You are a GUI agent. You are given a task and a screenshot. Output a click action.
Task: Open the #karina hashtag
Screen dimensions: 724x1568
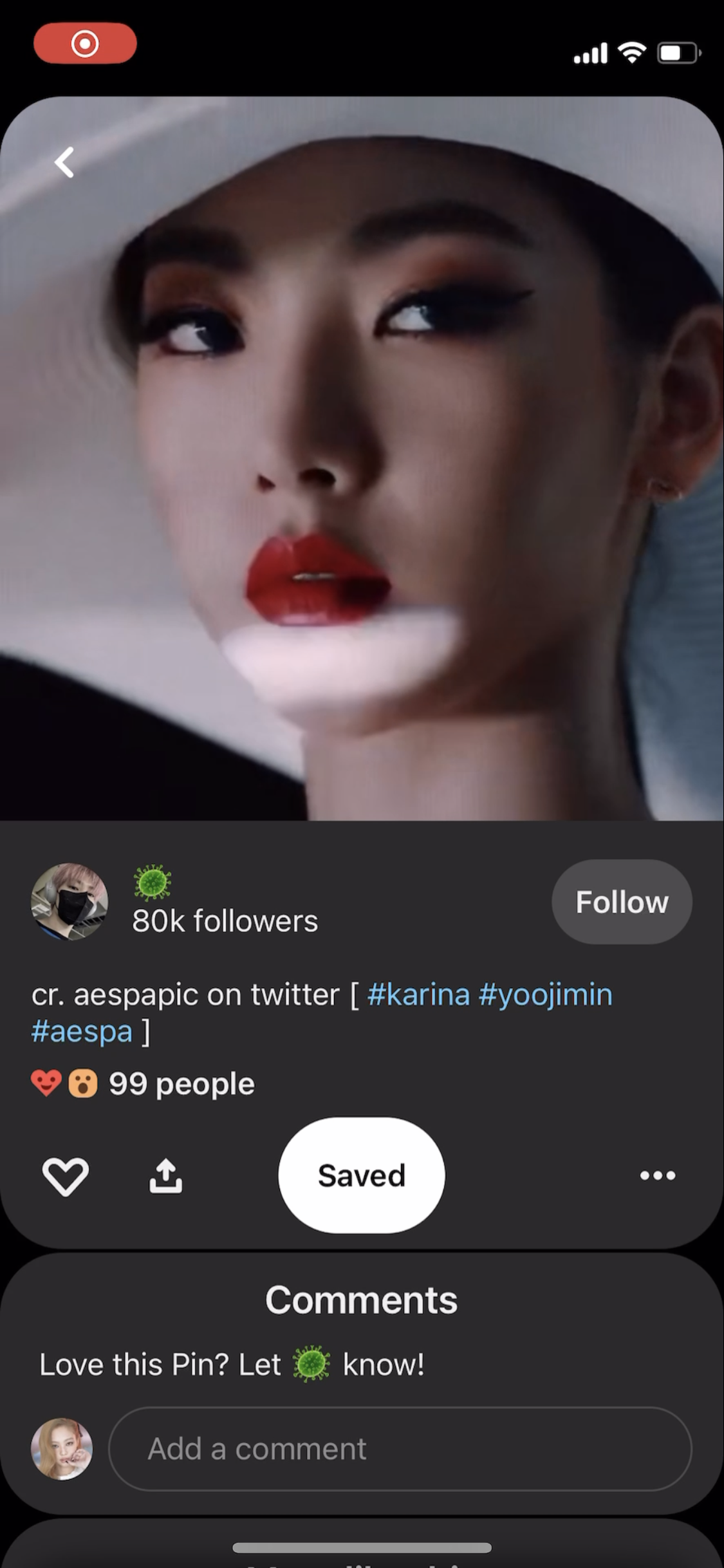pyautogui.click(x=418, y=994)
